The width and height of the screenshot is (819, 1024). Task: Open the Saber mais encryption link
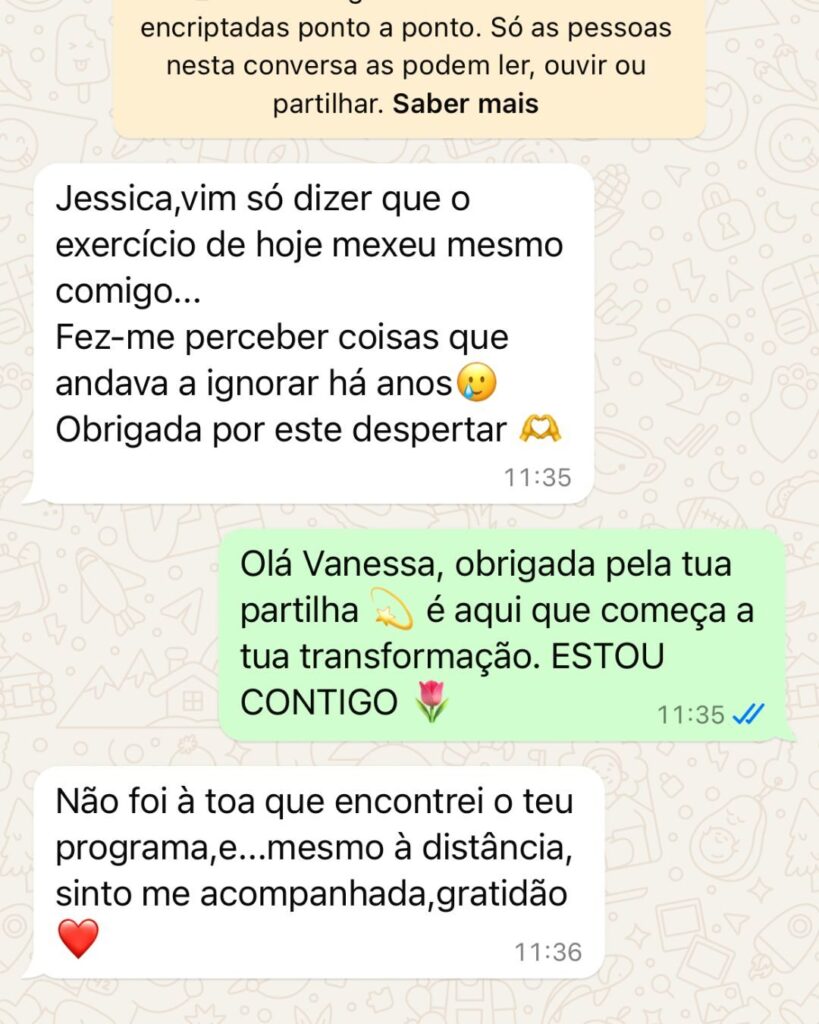pyautogui.click(x=465, y=104)
